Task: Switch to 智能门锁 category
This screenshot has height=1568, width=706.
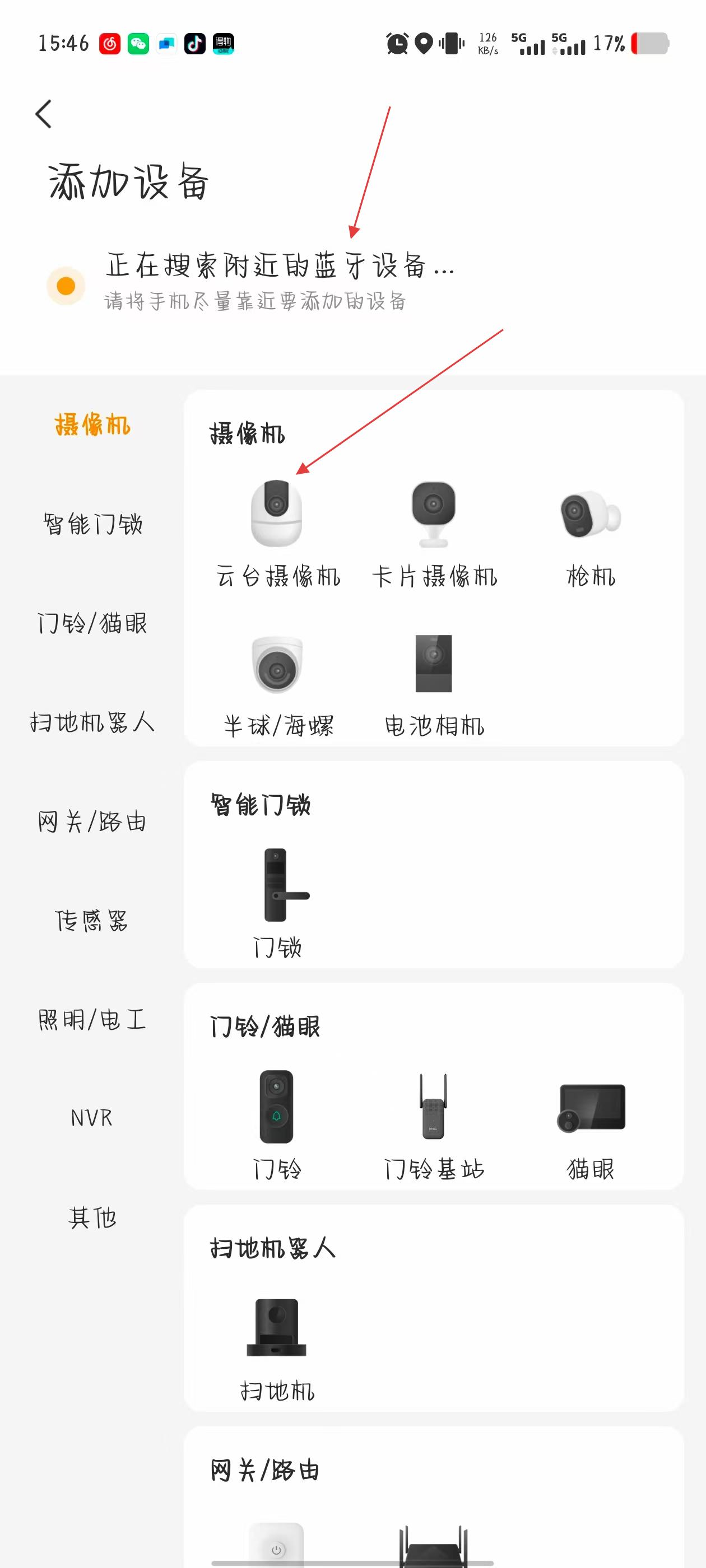Action: point(92,524)
